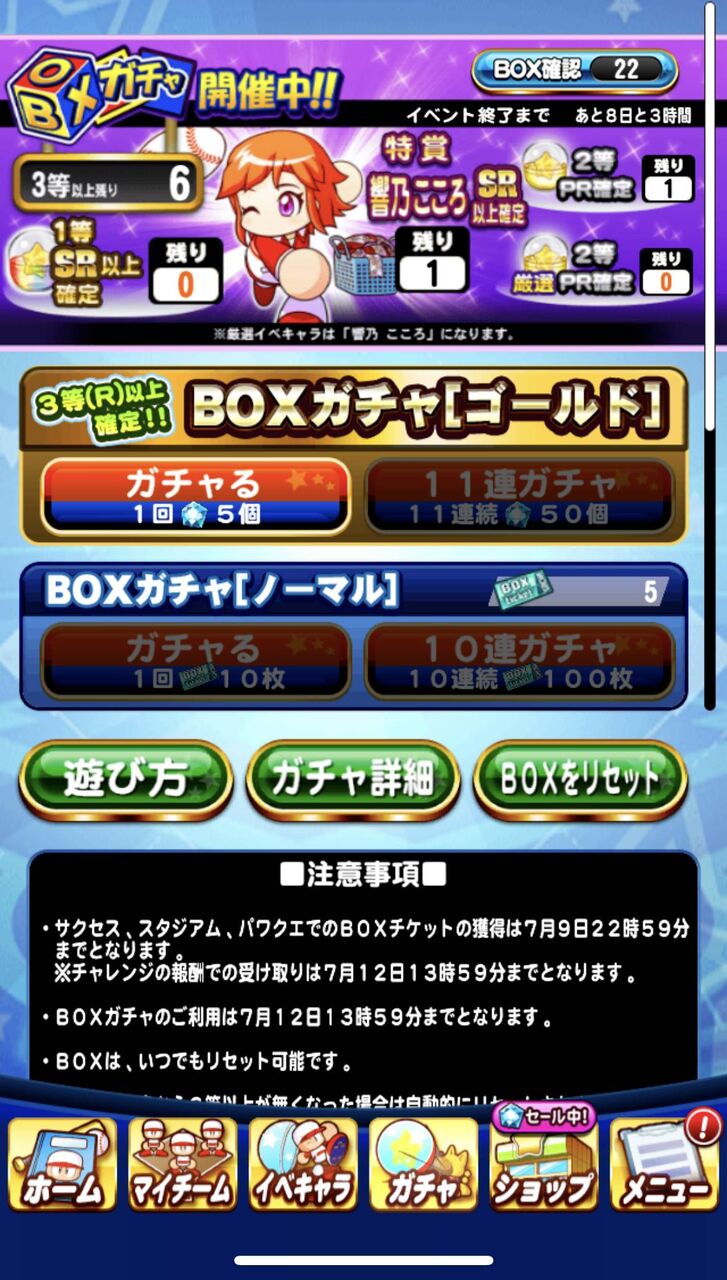Go to the ホーム tab
Viewport: 727px width, 1280px height.
[63, 1163]
